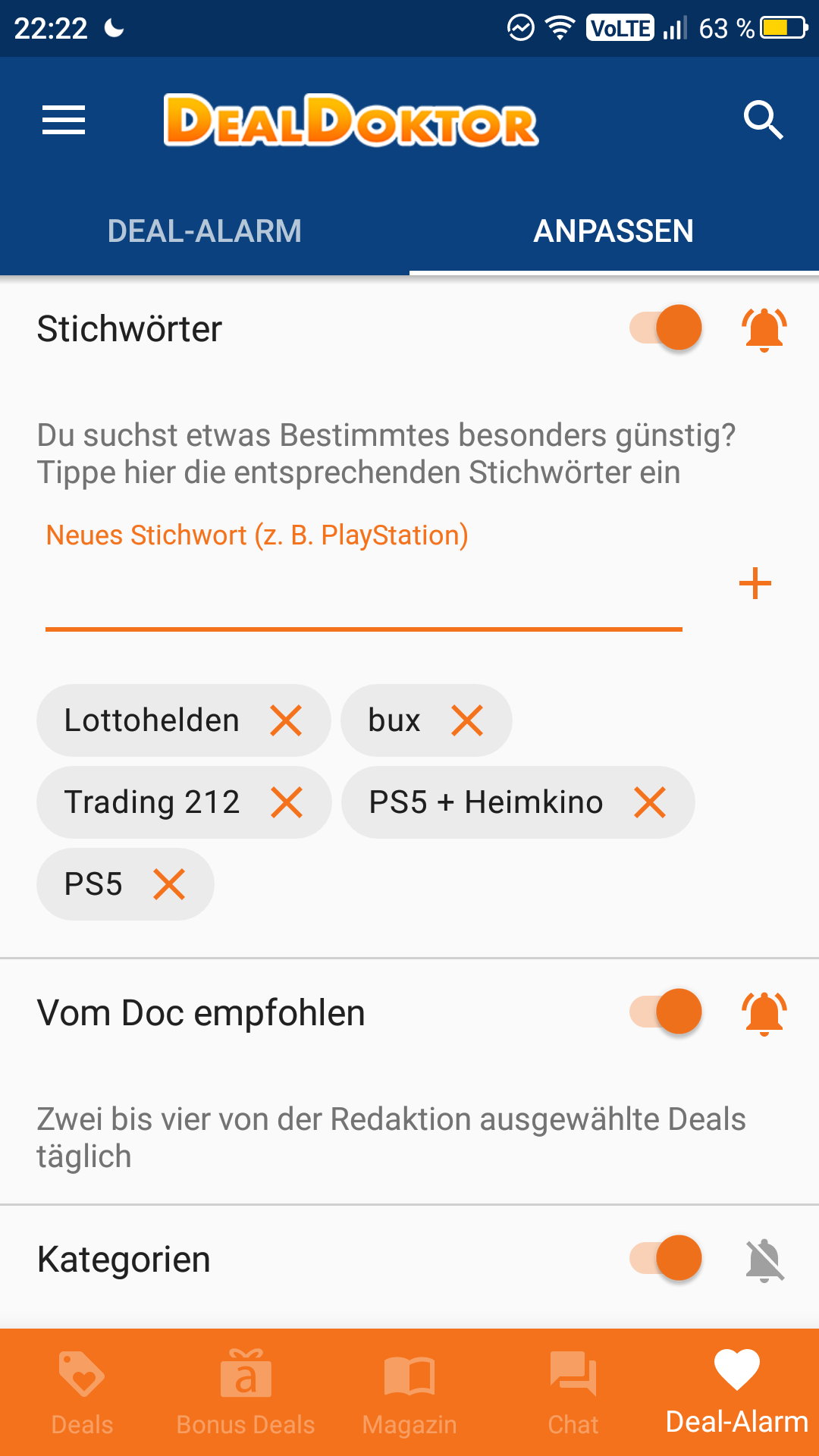Tap the Vom Doc empfohlen bell

coord(764,1014)
